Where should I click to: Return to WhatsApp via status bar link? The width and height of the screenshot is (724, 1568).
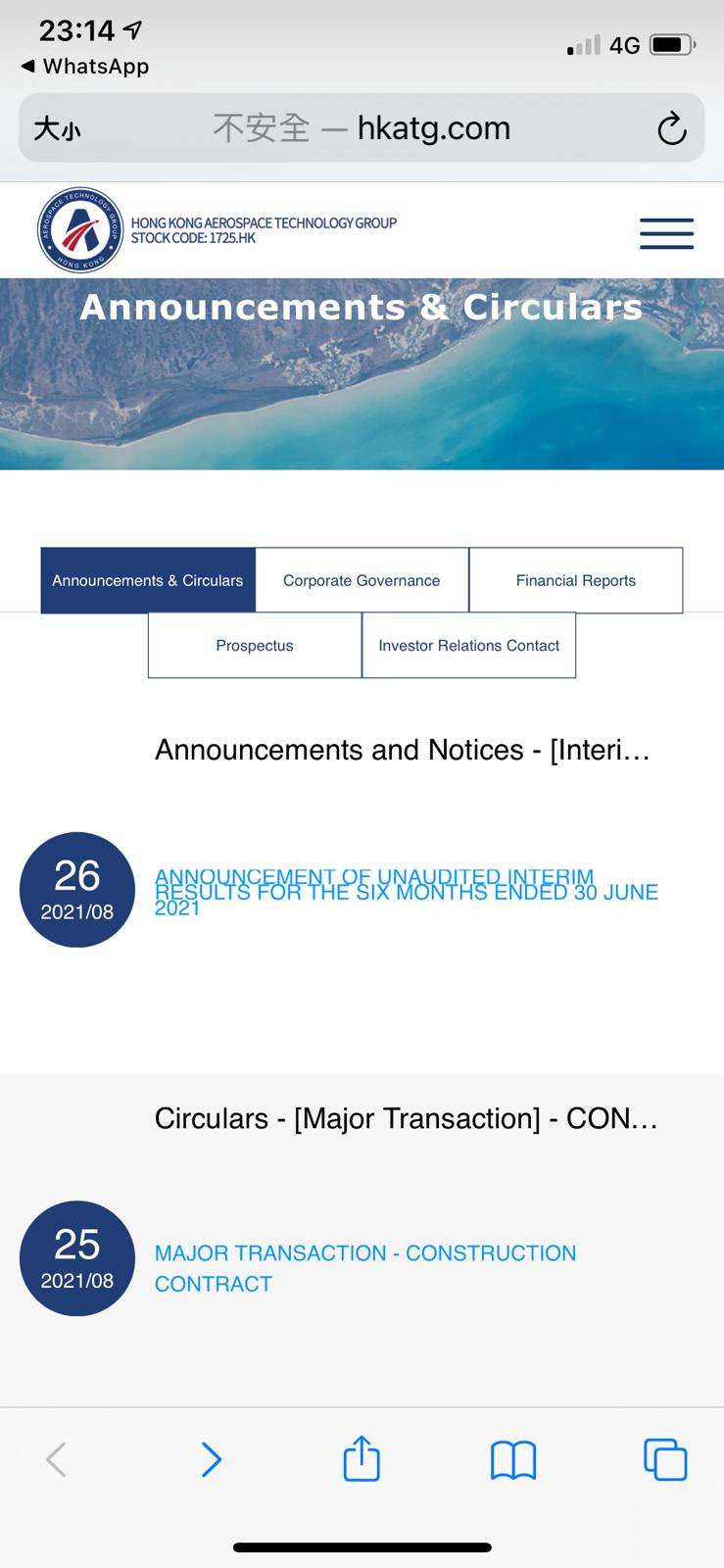point(84,67)
